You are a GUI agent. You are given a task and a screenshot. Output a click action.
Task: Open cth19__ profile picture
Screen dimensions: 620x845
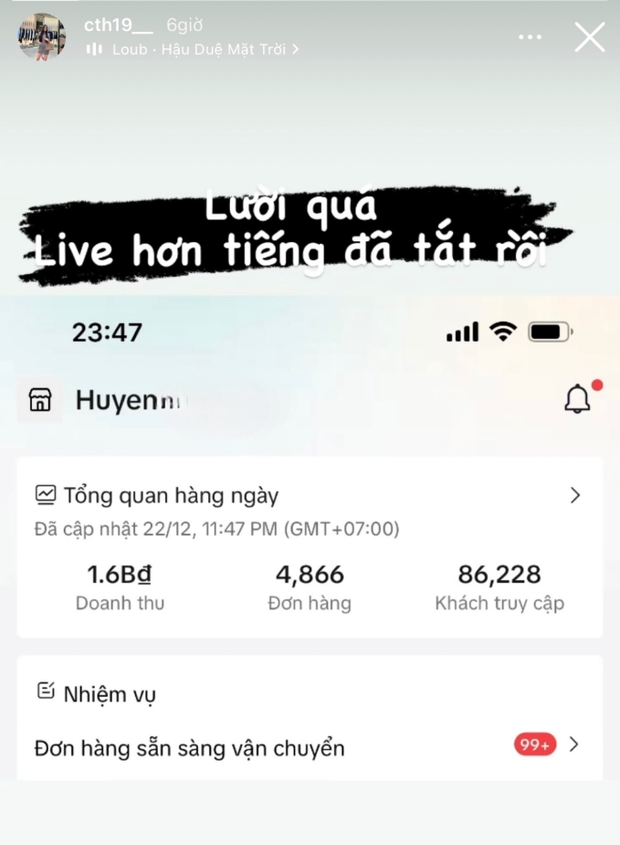coord(42,37)
